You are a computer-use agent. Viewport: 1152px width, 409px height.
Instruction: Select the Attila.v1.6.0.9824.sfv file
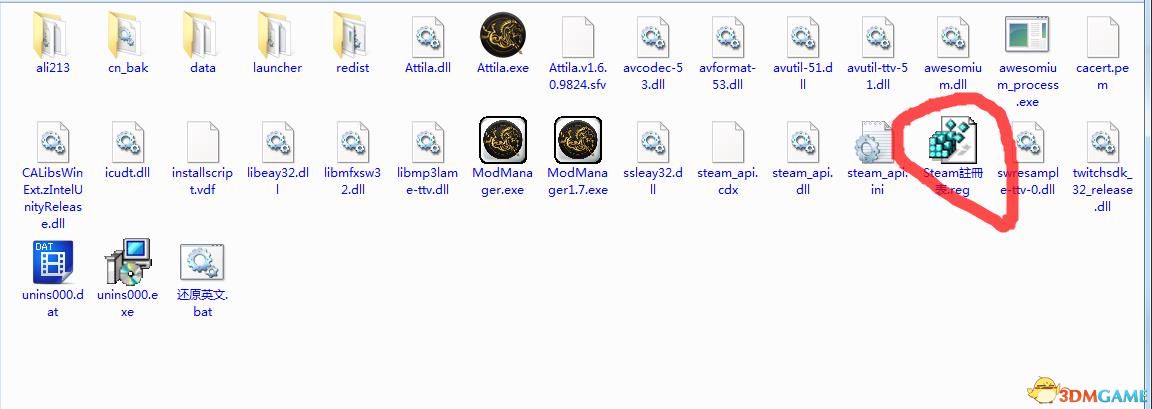578,35
